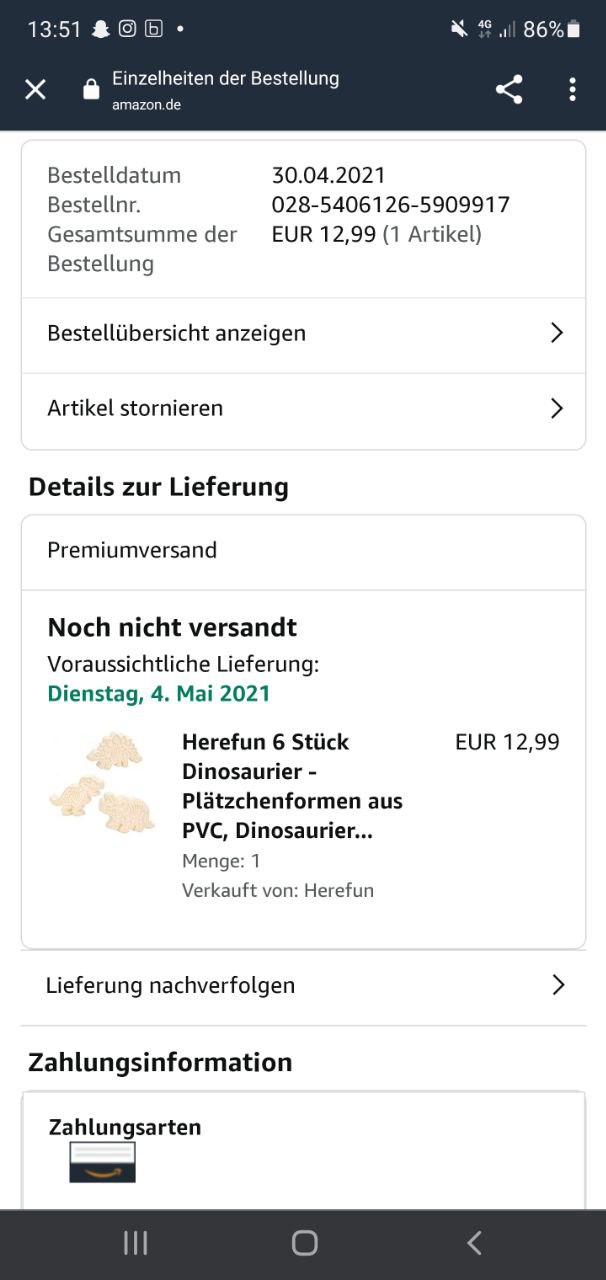Close the order details tab
The width and height of the screenshot is (606, 1280).
[35, 90]
